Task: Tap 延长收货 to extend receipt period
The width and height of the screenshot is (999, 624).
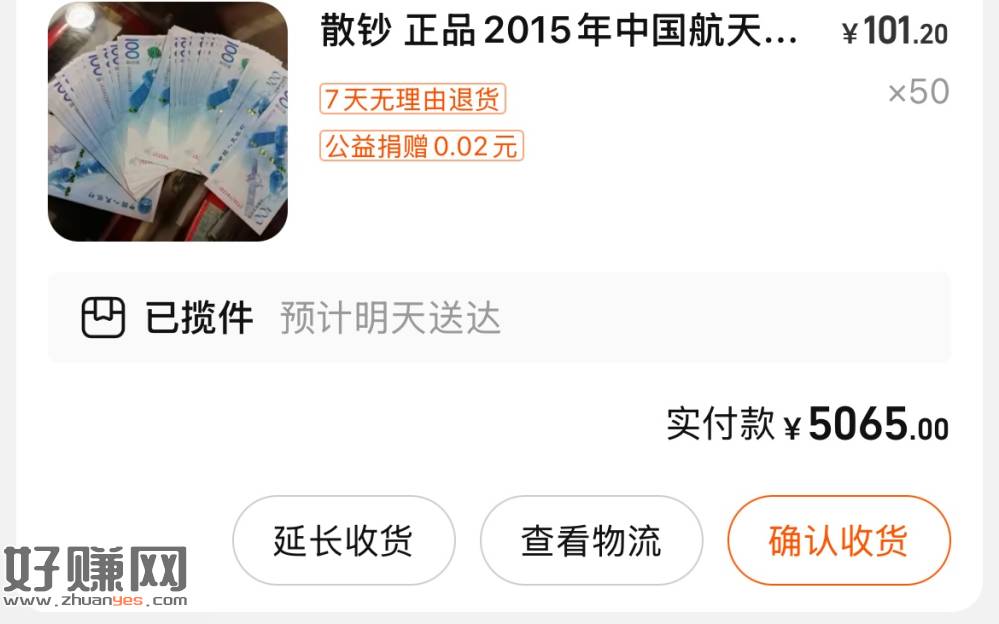Action: [343, 541]
